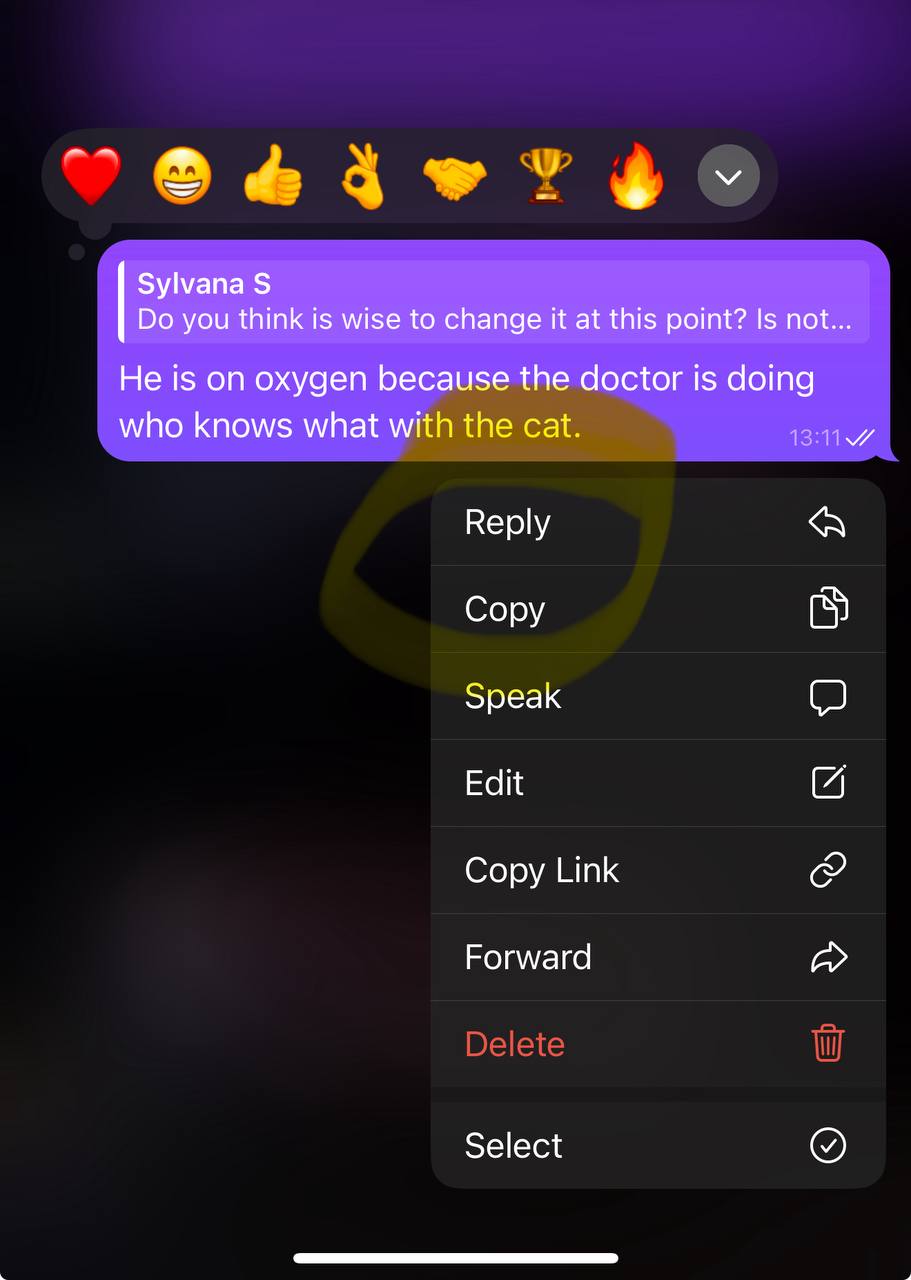Select Speak to read message aloud
Screen dimensions: 911x1280
tap(657, 696)
